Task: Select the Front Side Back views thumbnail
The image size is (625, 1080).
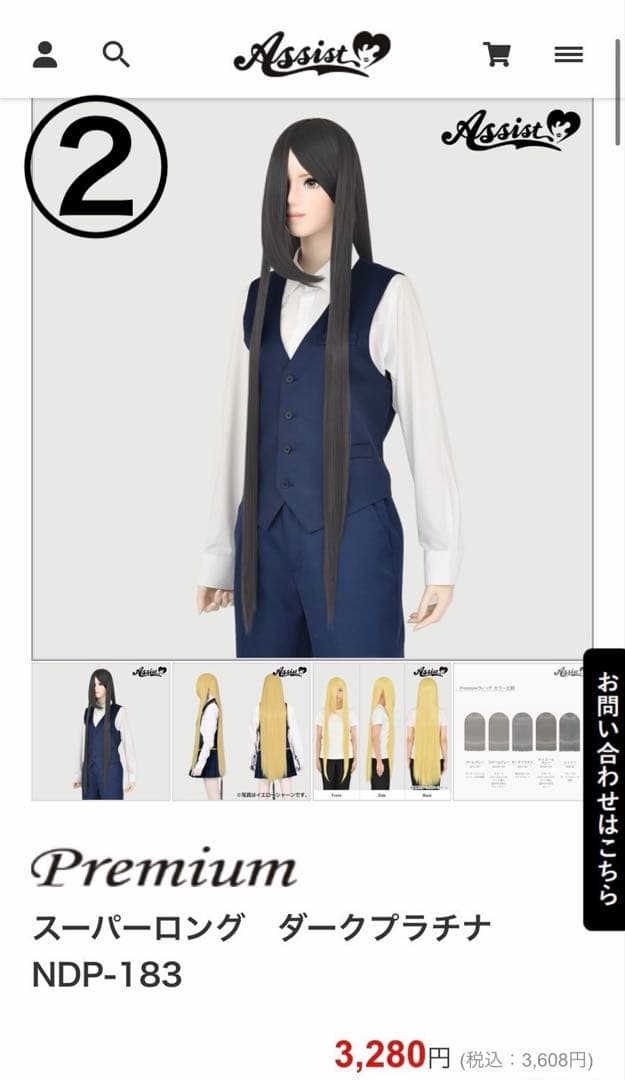Action: coord(381,731)
